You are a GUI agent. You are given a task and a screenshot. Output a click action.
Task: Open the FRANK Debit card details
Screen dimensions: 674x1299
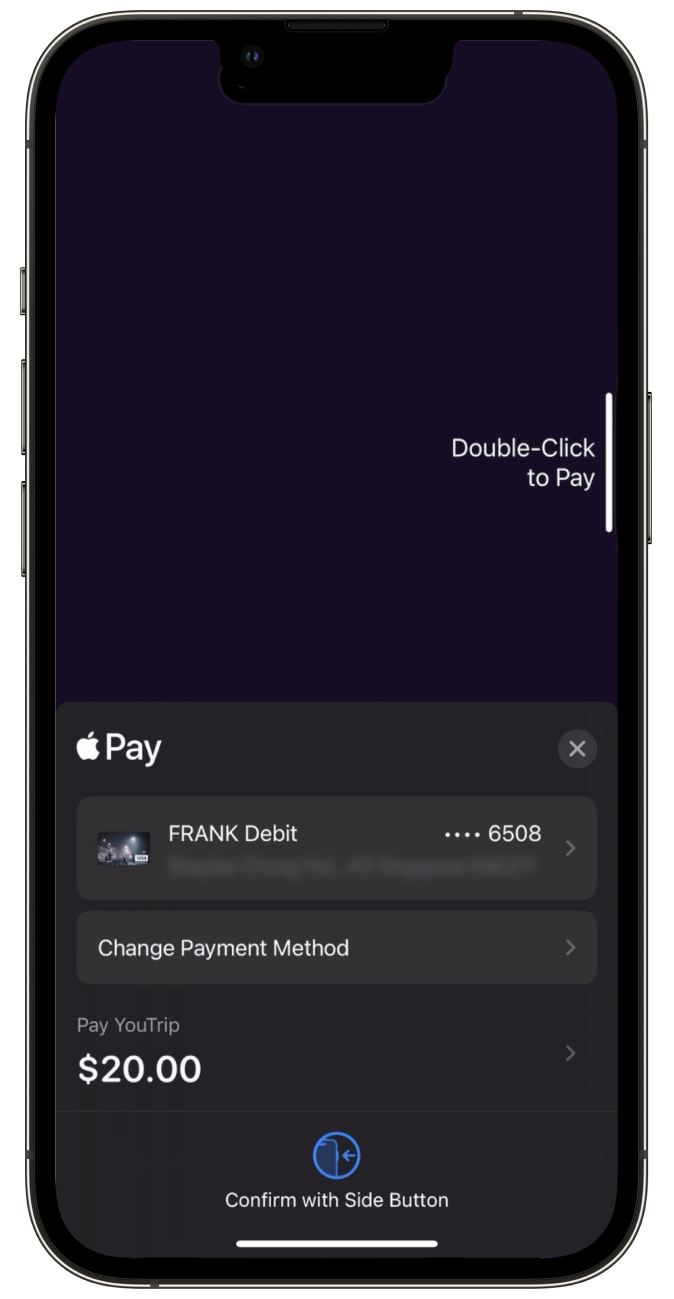coord(336,848)
